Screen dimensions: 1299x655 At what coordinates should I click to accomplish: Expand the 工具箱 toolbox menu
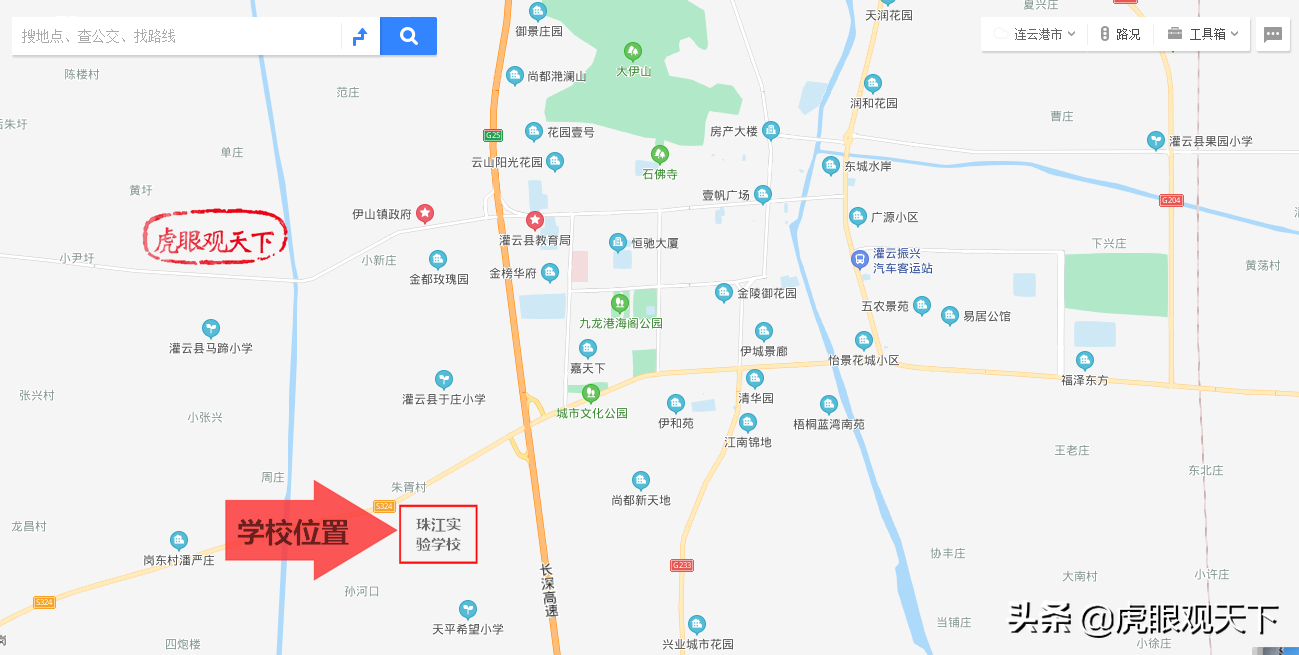[x=1203, y=34]
